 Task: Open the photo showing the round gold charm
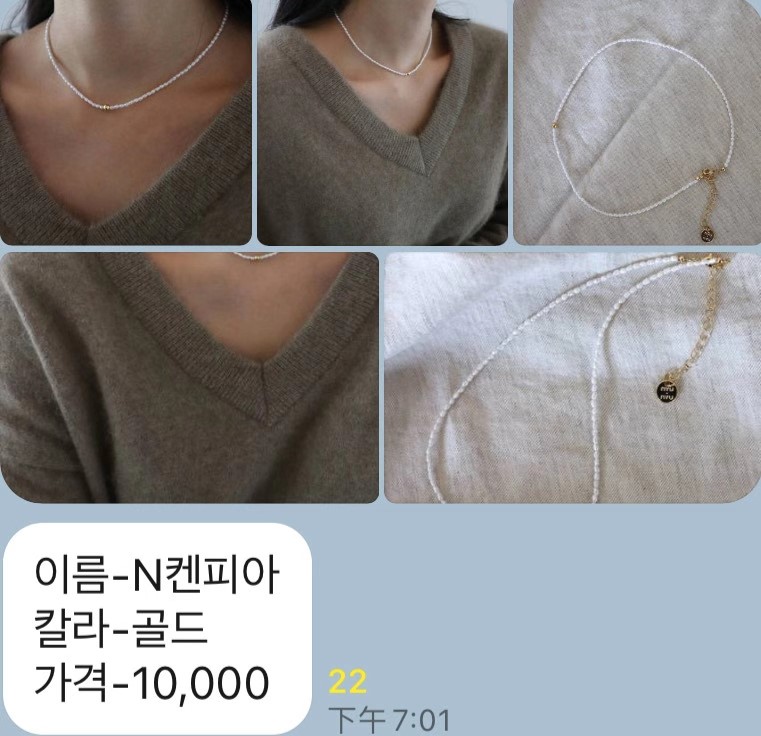572,377
